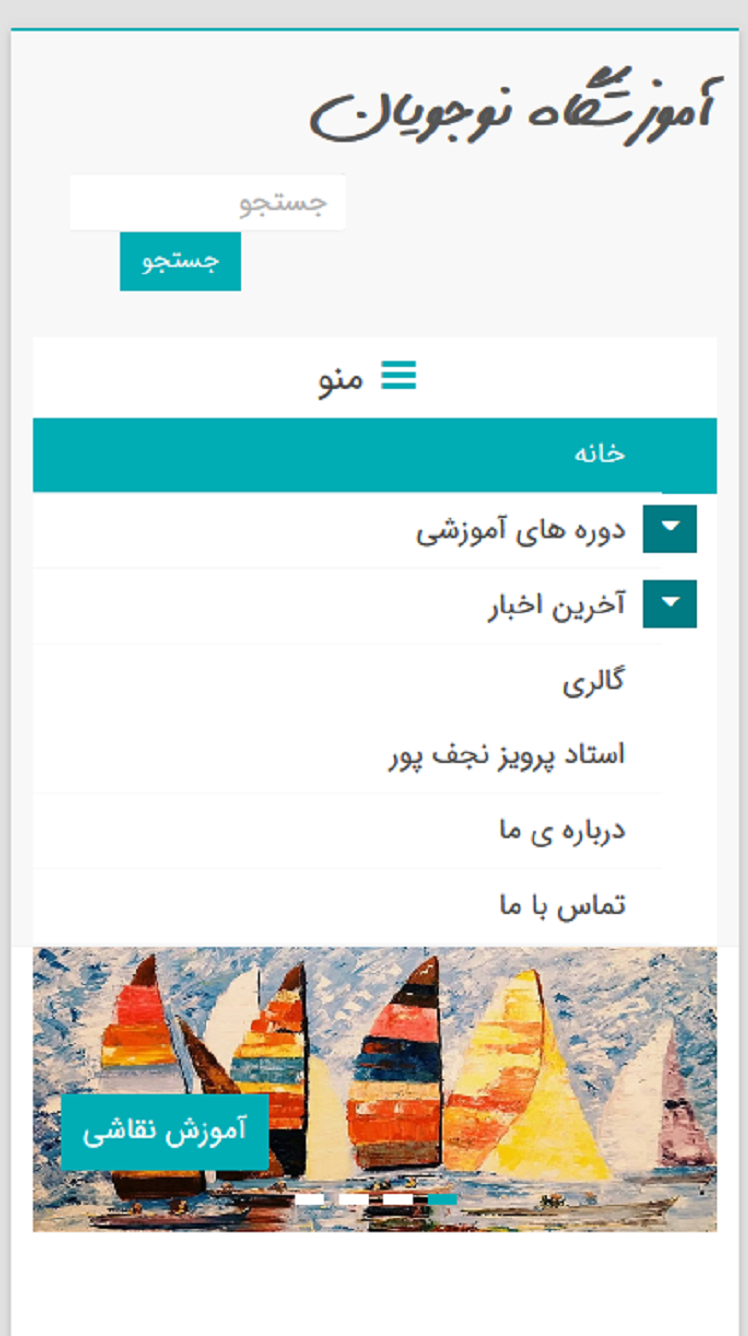Open تماس با ما contact page
748x1336 pixels.
pos(562,905)
